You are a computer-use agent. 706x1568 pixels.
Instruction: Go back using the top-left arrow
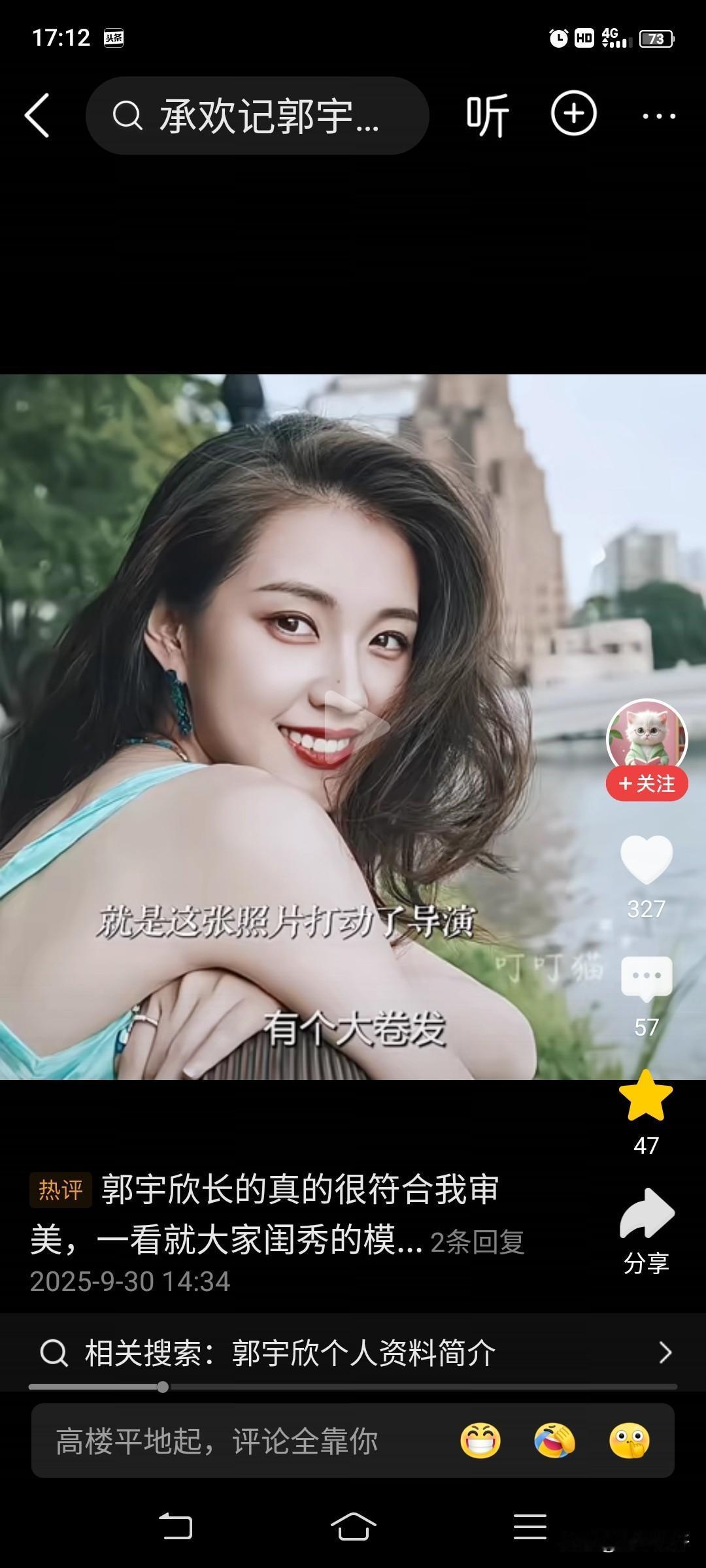tap(37, 116)
